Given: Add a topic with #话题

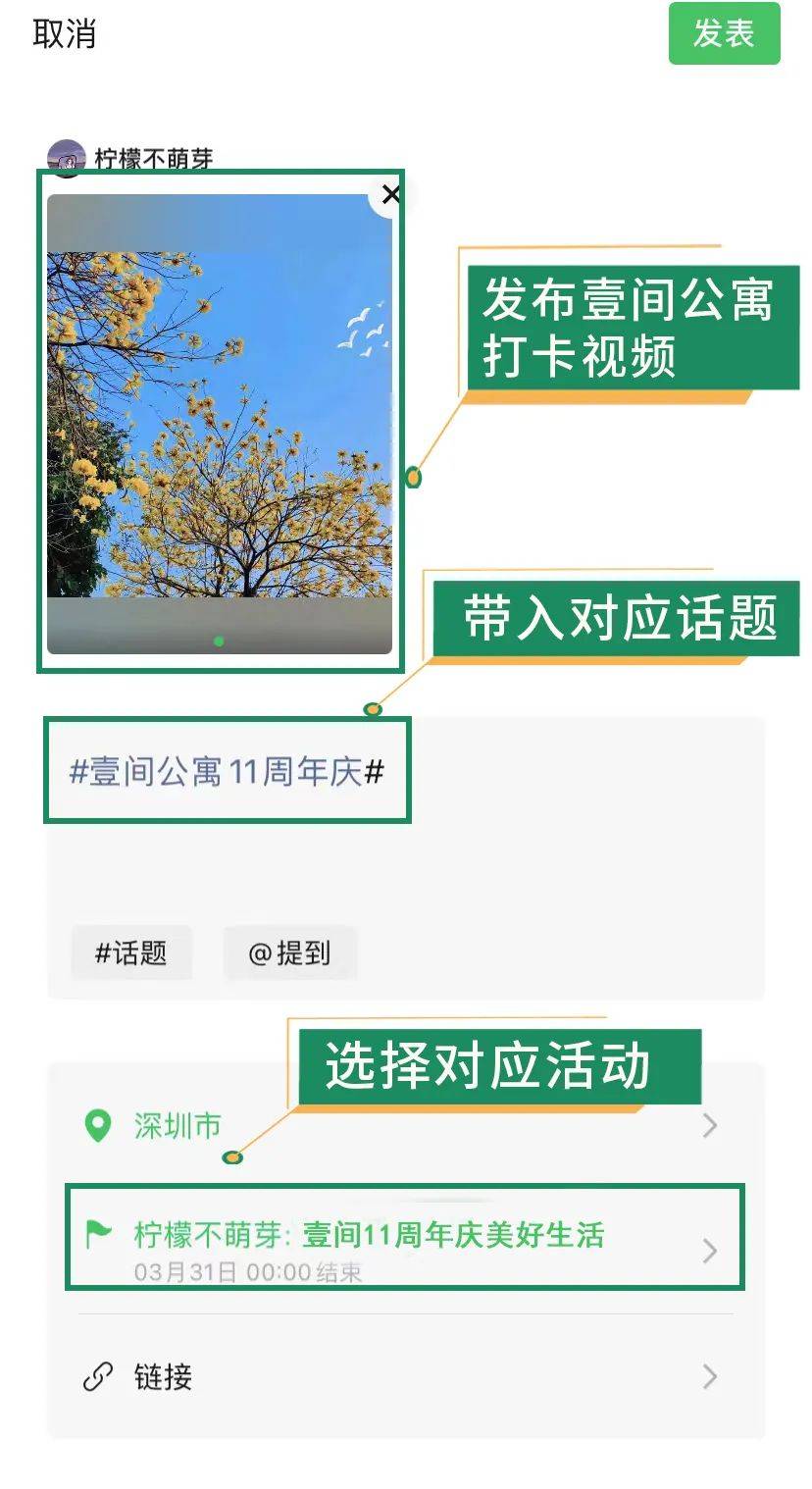Looking at the screenshot, I should click(131, 952).
